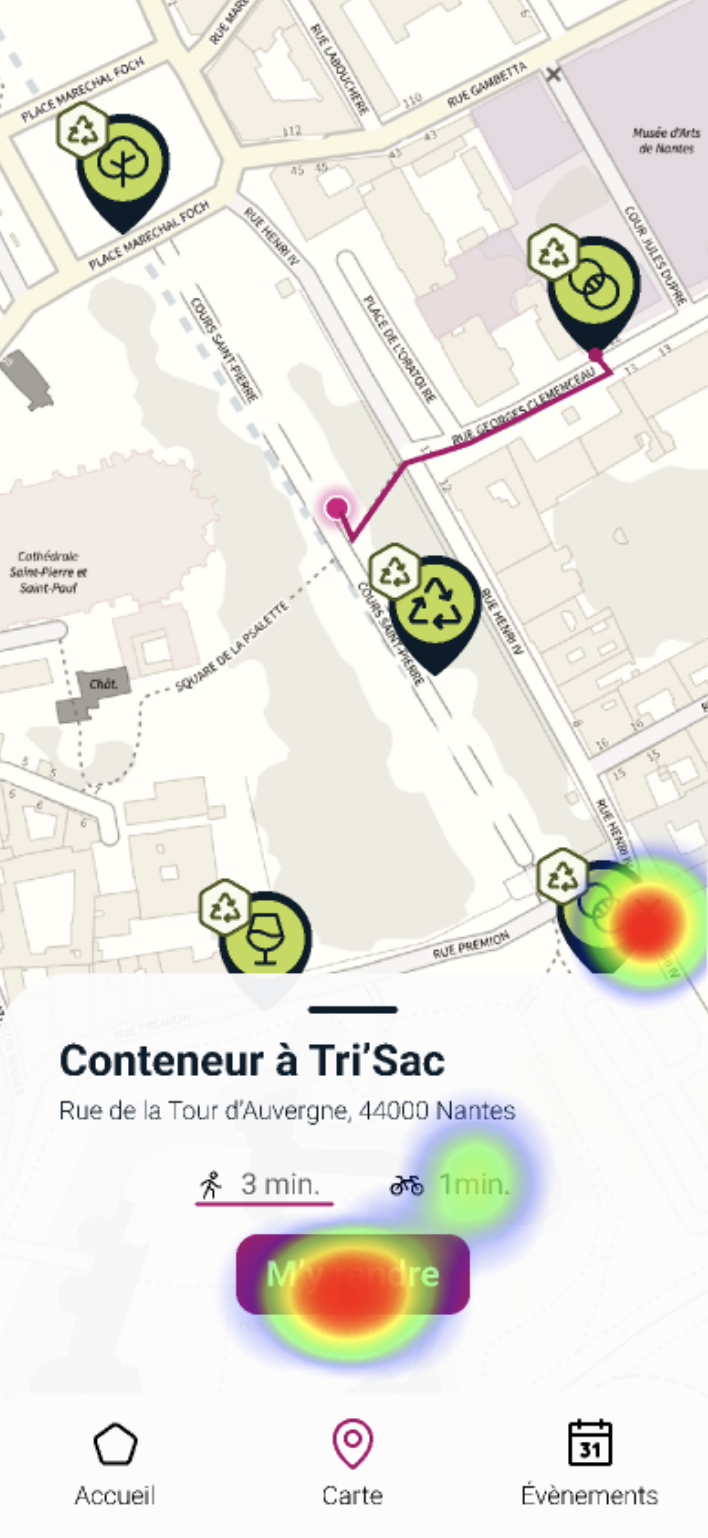Open the Carte tab
Screen dimensions: 708x1538
pos(352,1465)
